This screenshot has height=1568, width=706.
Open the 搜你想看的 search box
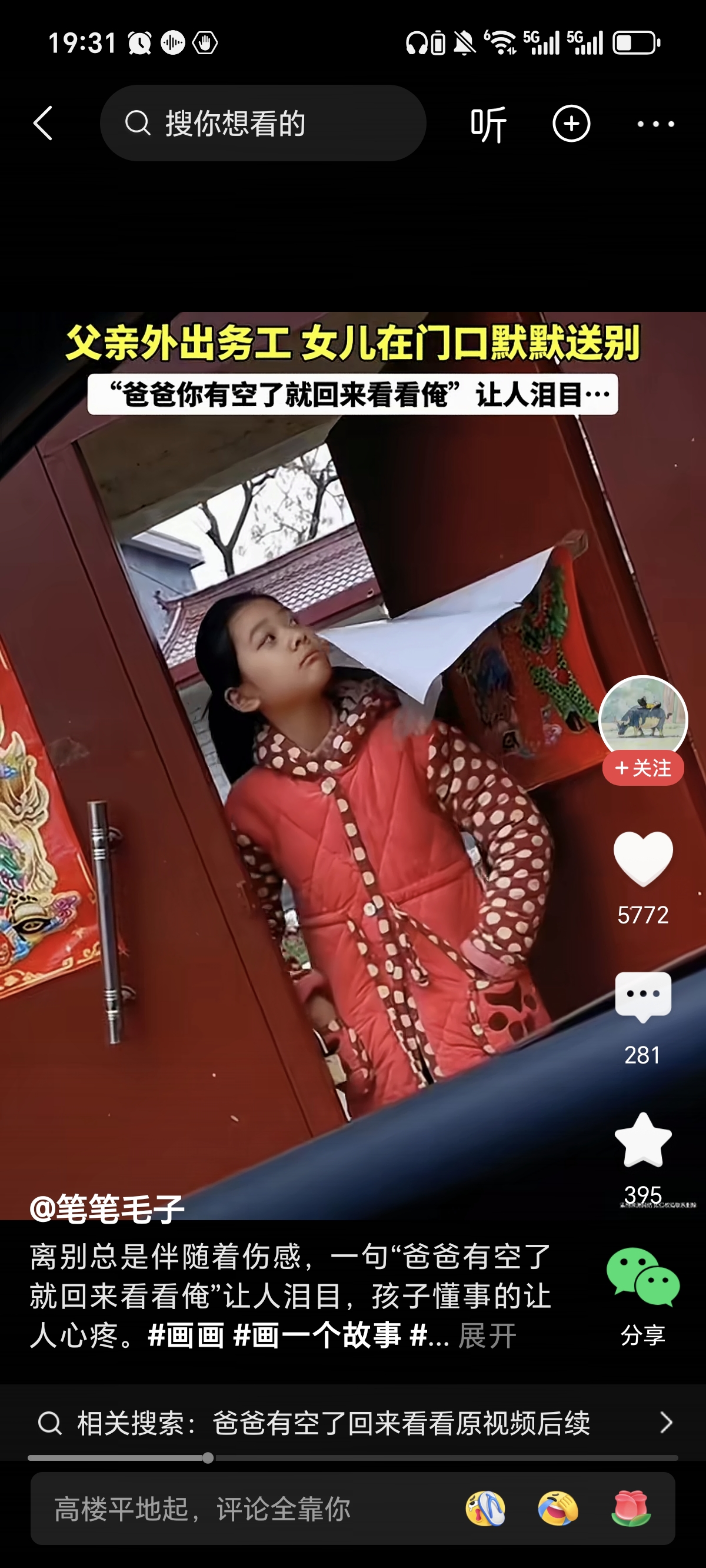[263, 124]
